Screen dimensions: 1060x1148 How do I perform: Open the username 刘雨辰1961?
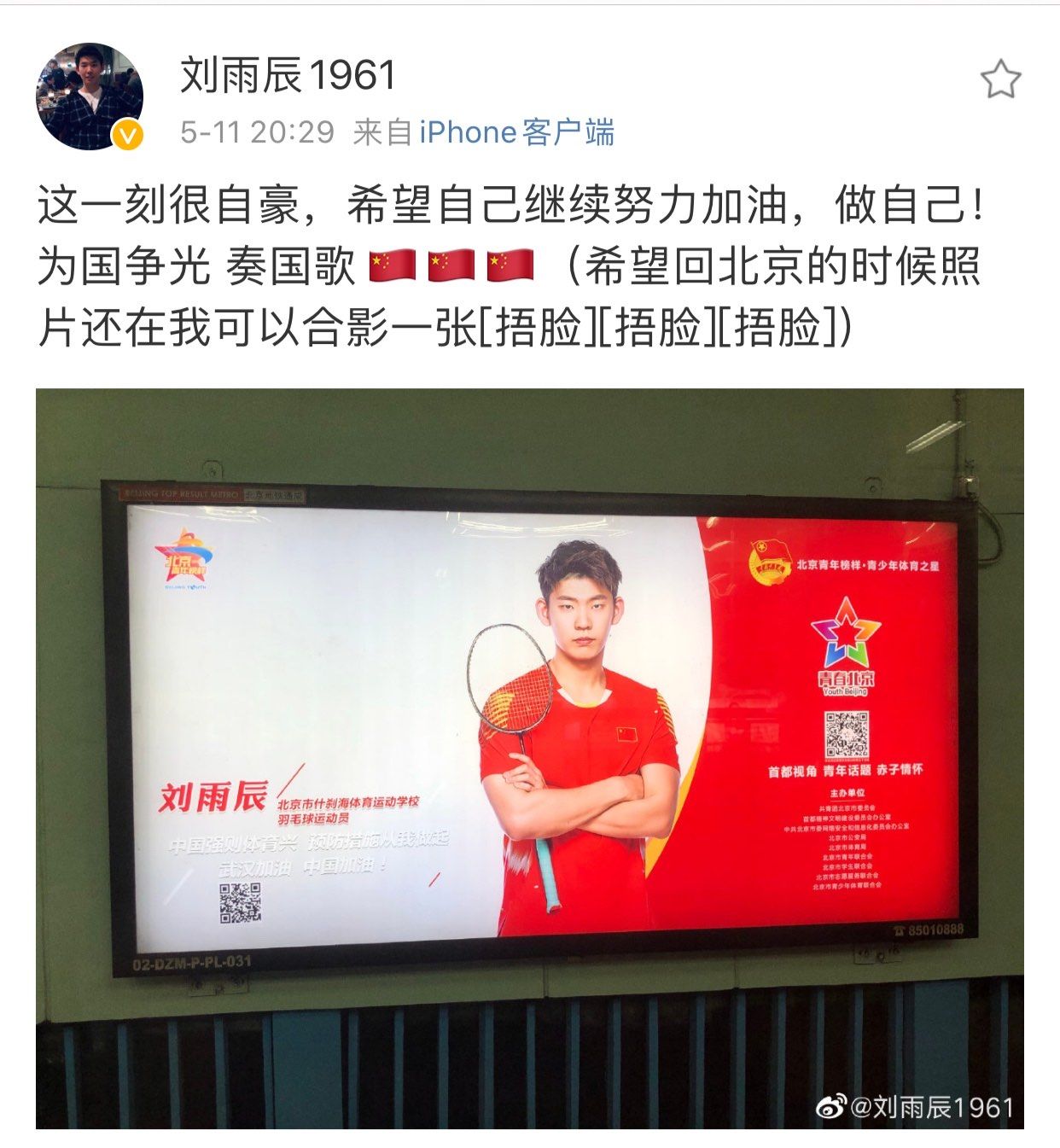[288, 75]
